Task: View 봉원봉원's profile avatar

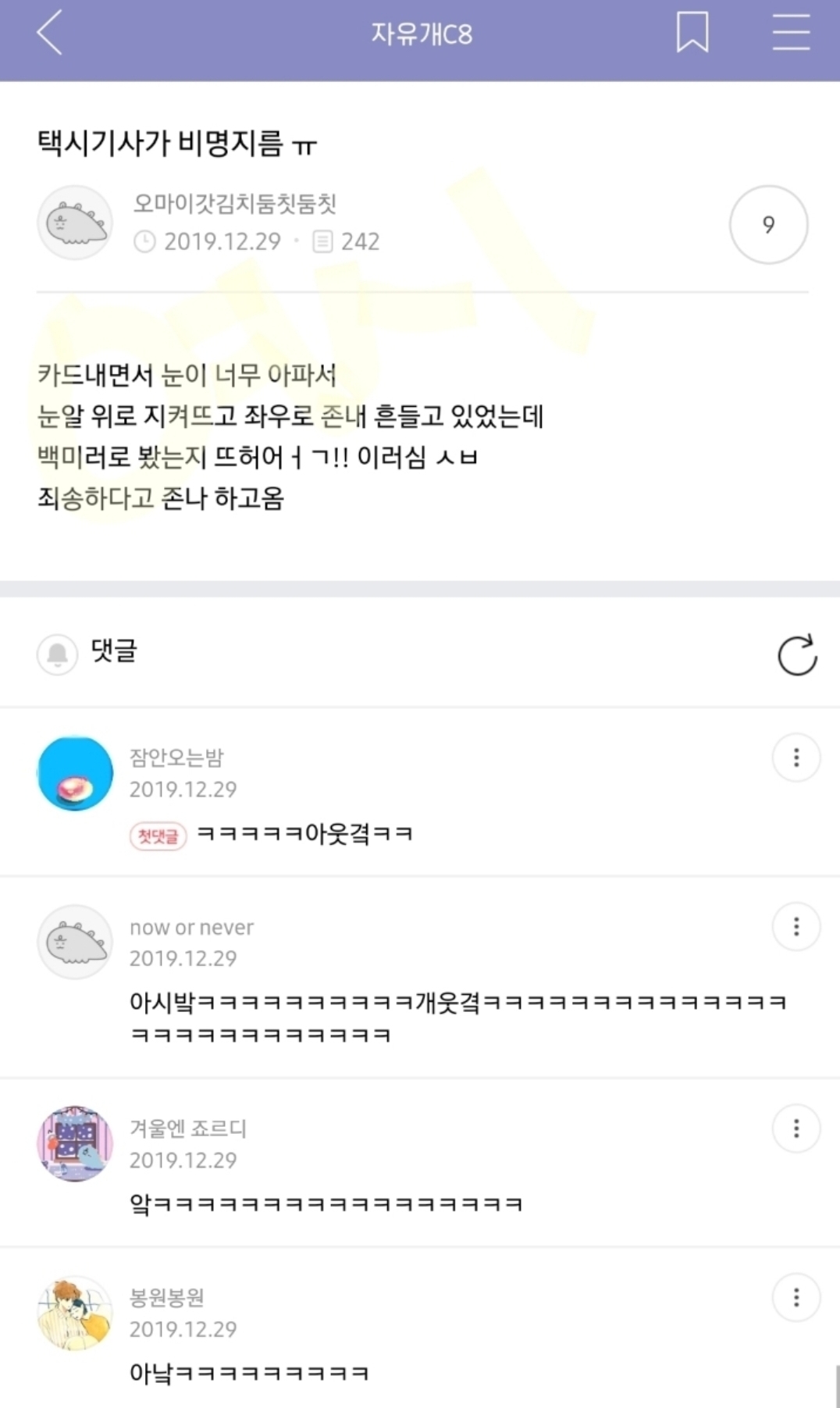Action: (75, 1314)
